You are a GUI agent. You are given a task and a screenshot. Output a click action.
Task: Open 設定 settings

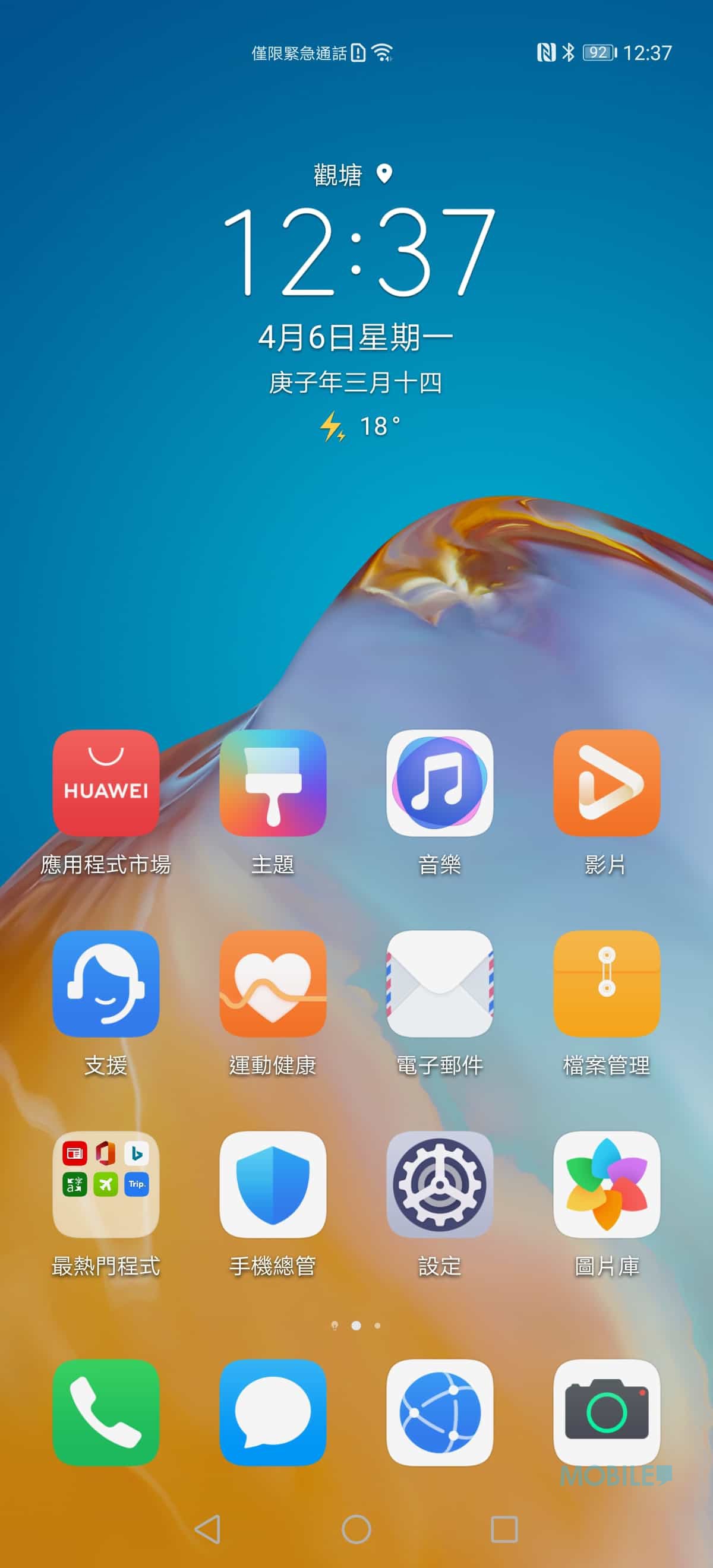tap(440, 1184)
